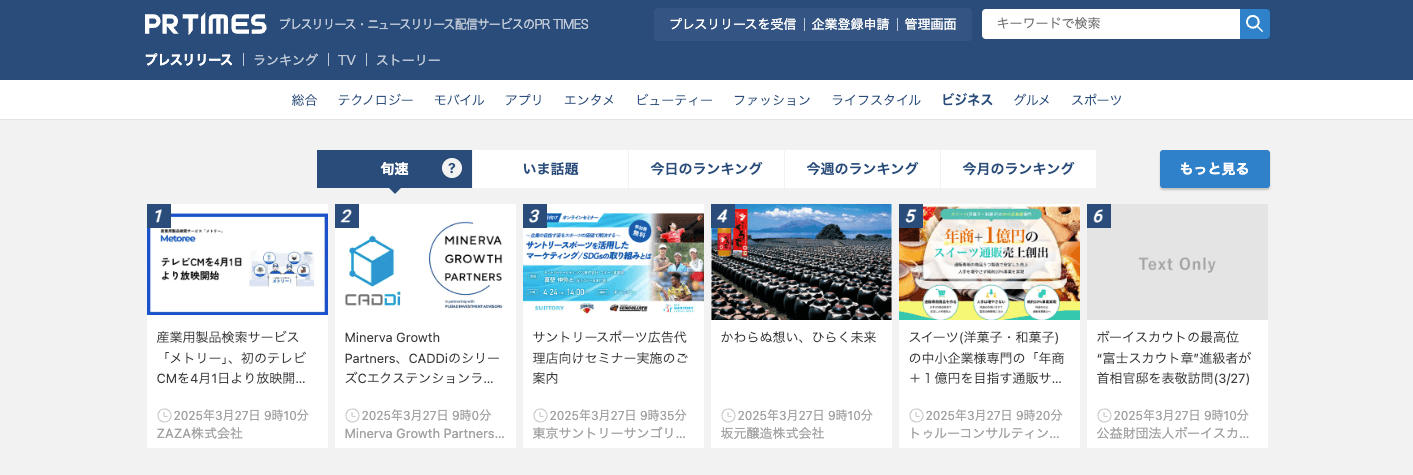This screenshot has width=1413, height=475.
Task: Open the ストーリー section
Action: [x=408, y=60]
